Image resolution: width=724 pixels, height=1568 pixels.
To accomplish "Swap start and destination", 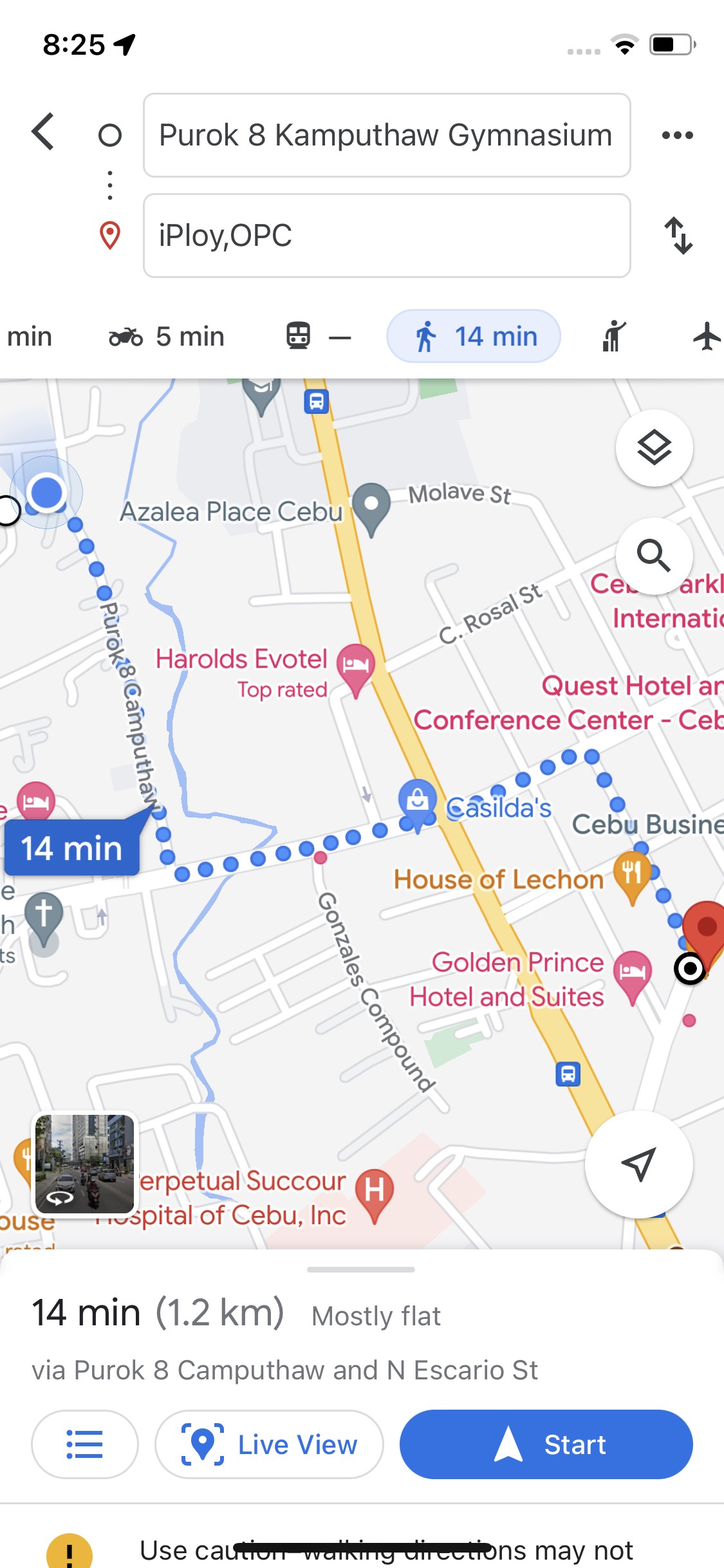I will [678, 236].
